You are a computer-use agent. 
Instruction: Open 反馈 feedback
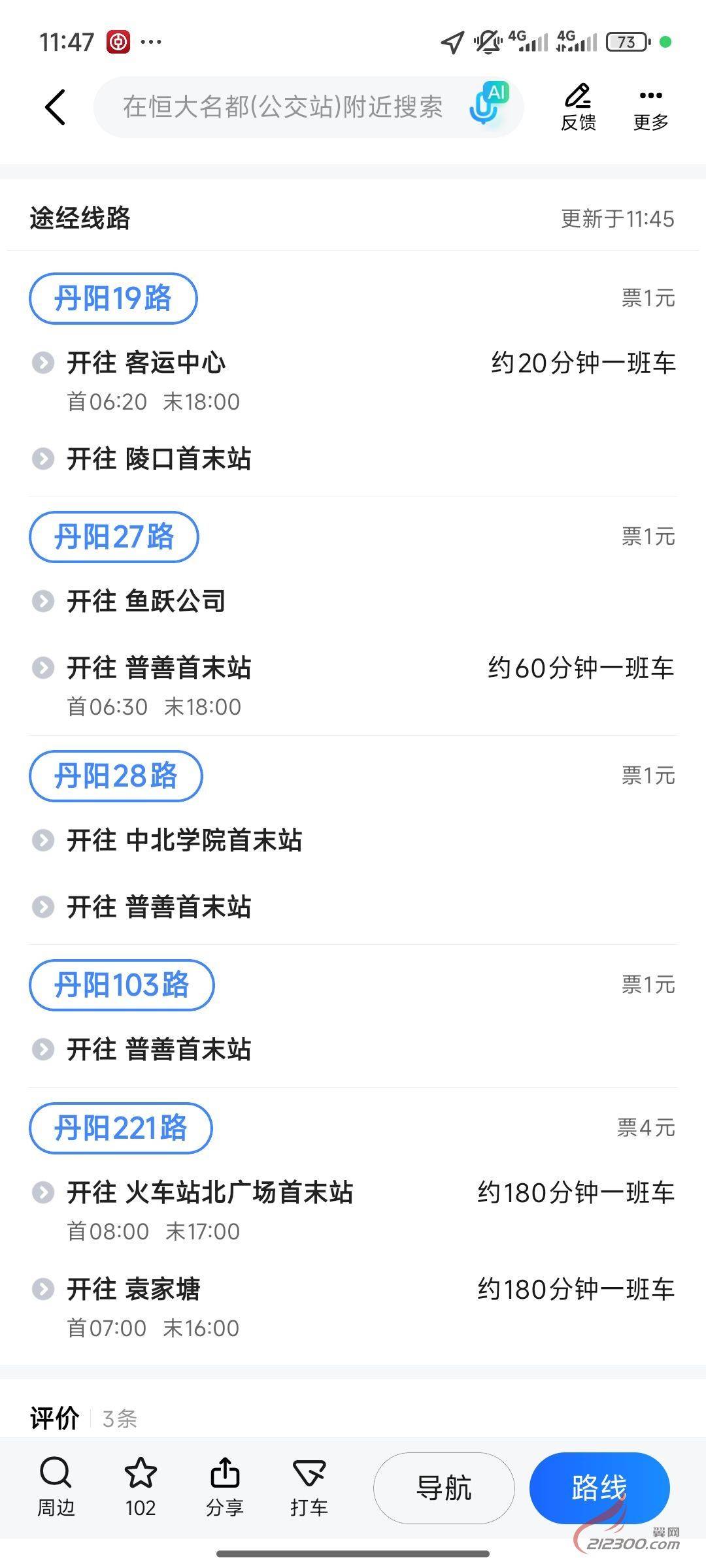click(578, 107)
